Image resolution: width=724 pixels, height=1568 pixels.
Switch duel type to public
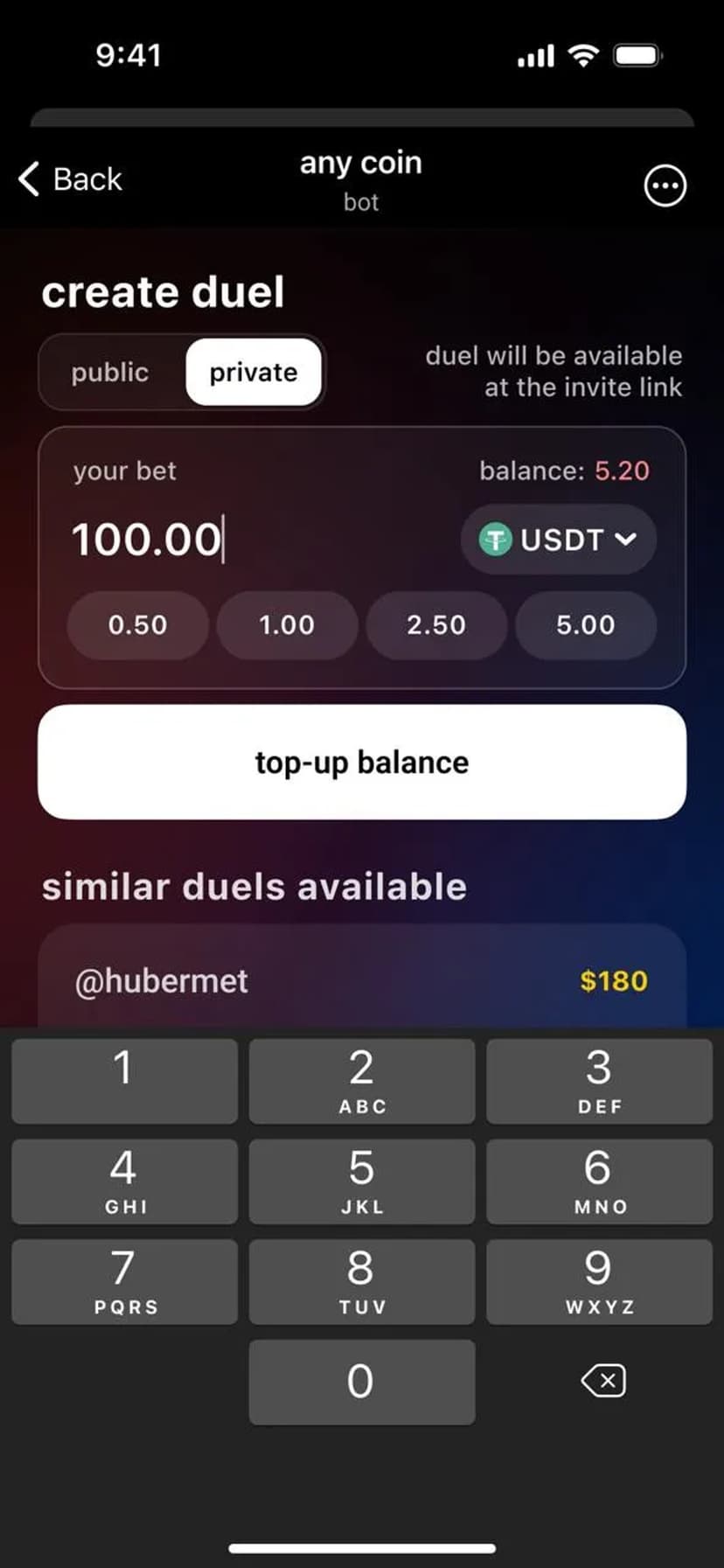click(110, 373)
